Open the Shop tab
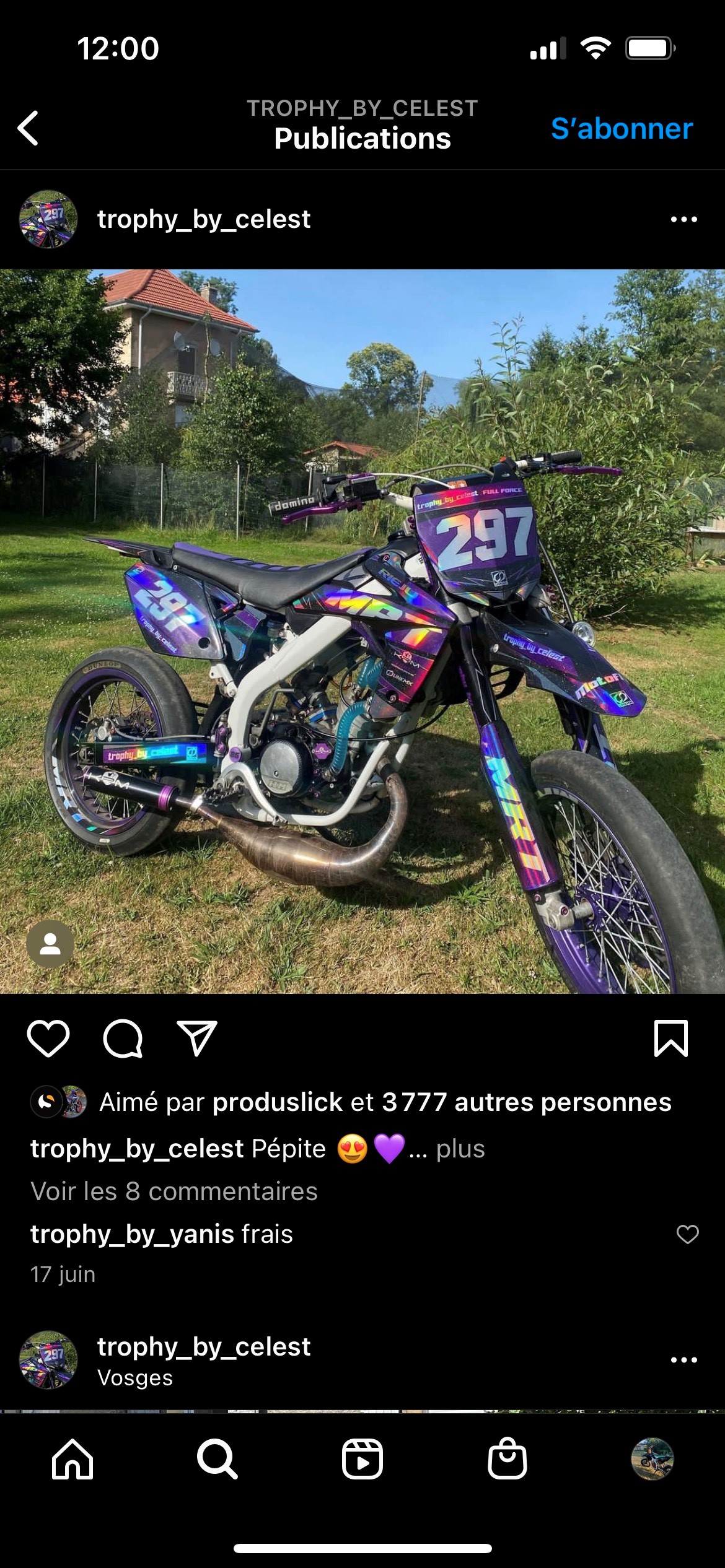The width and height of the screenshot is (725, 1568). (507, 1459)
